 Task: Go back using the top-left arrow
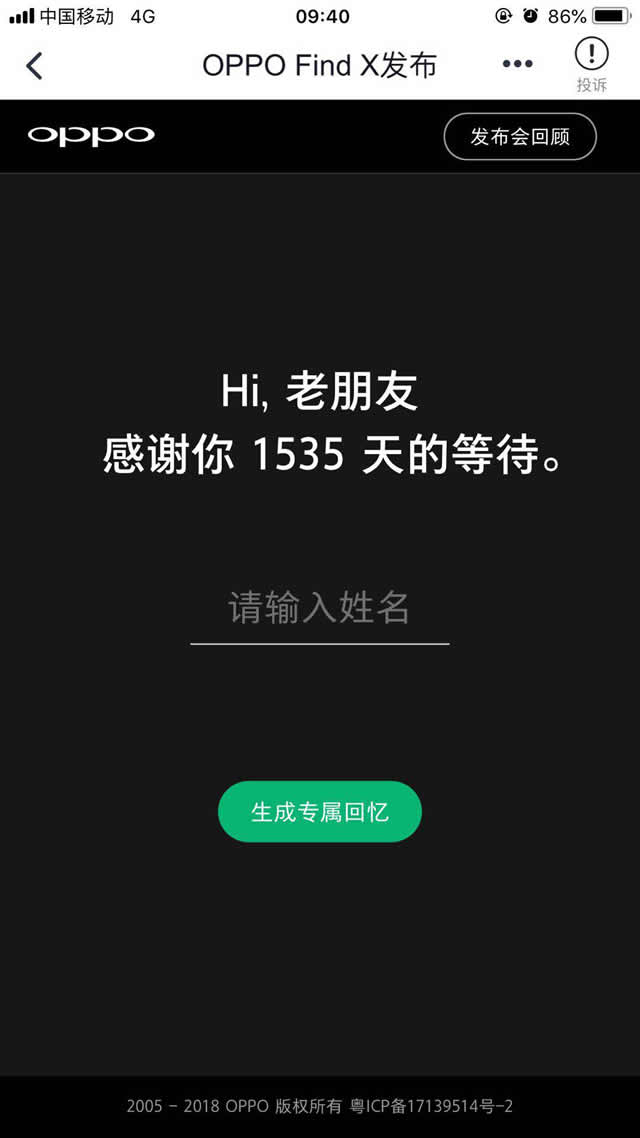coord(35,66)
